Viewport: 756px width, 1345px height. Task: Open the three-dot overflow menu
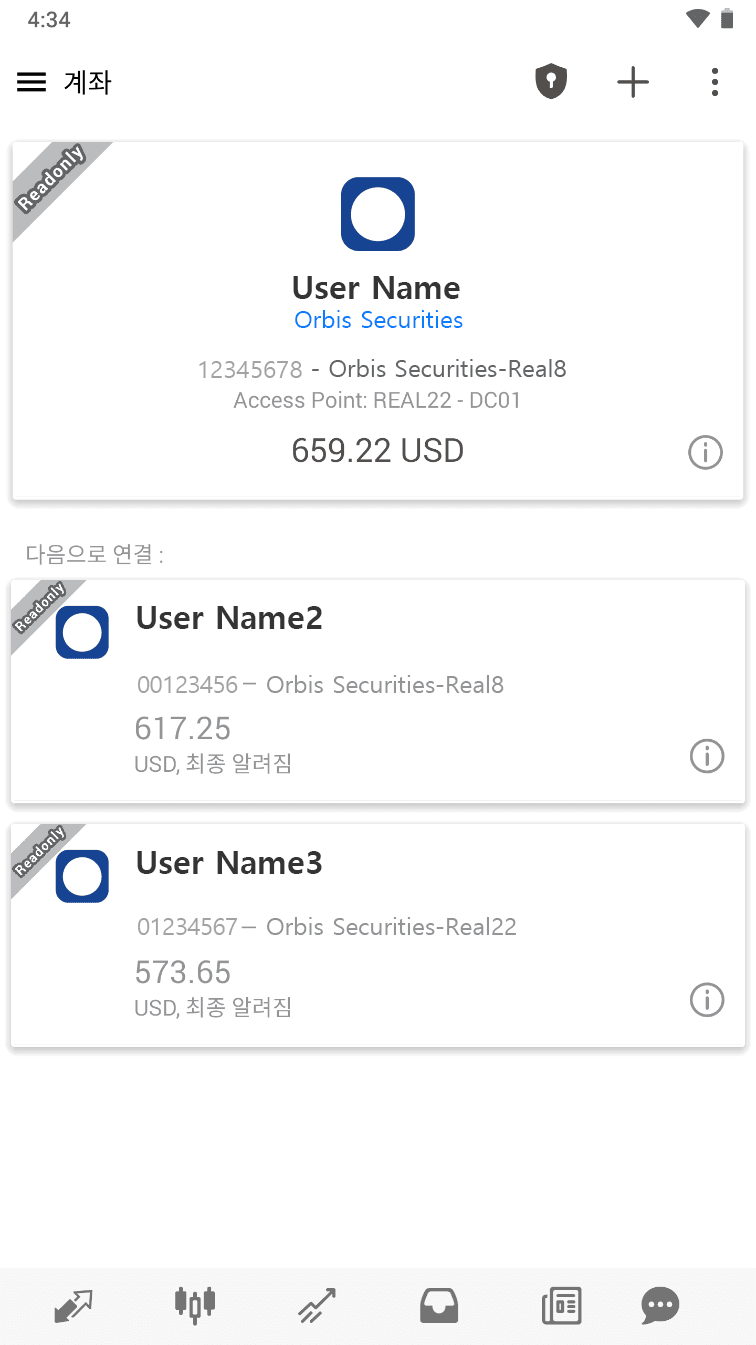715,82
